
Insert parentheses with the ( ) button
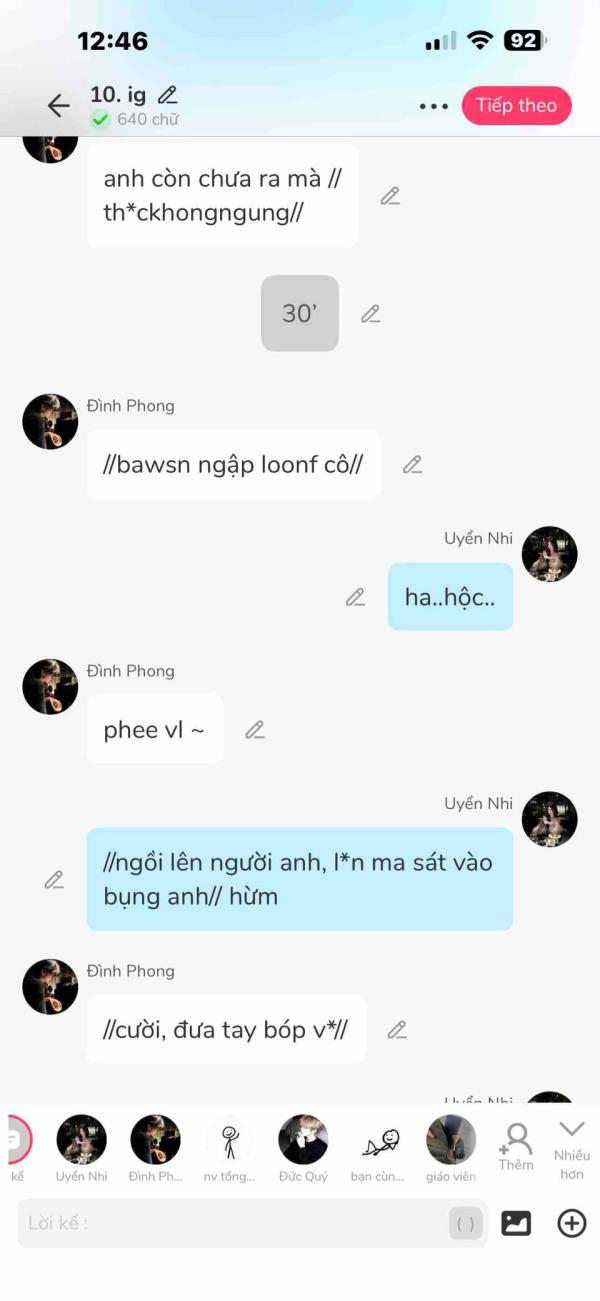coord(466,1223)
